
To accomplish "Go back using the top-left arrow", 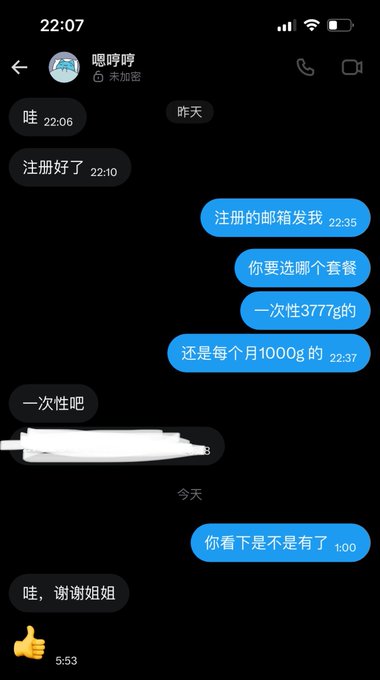I will pyautogui.click(x=19, y=67).
